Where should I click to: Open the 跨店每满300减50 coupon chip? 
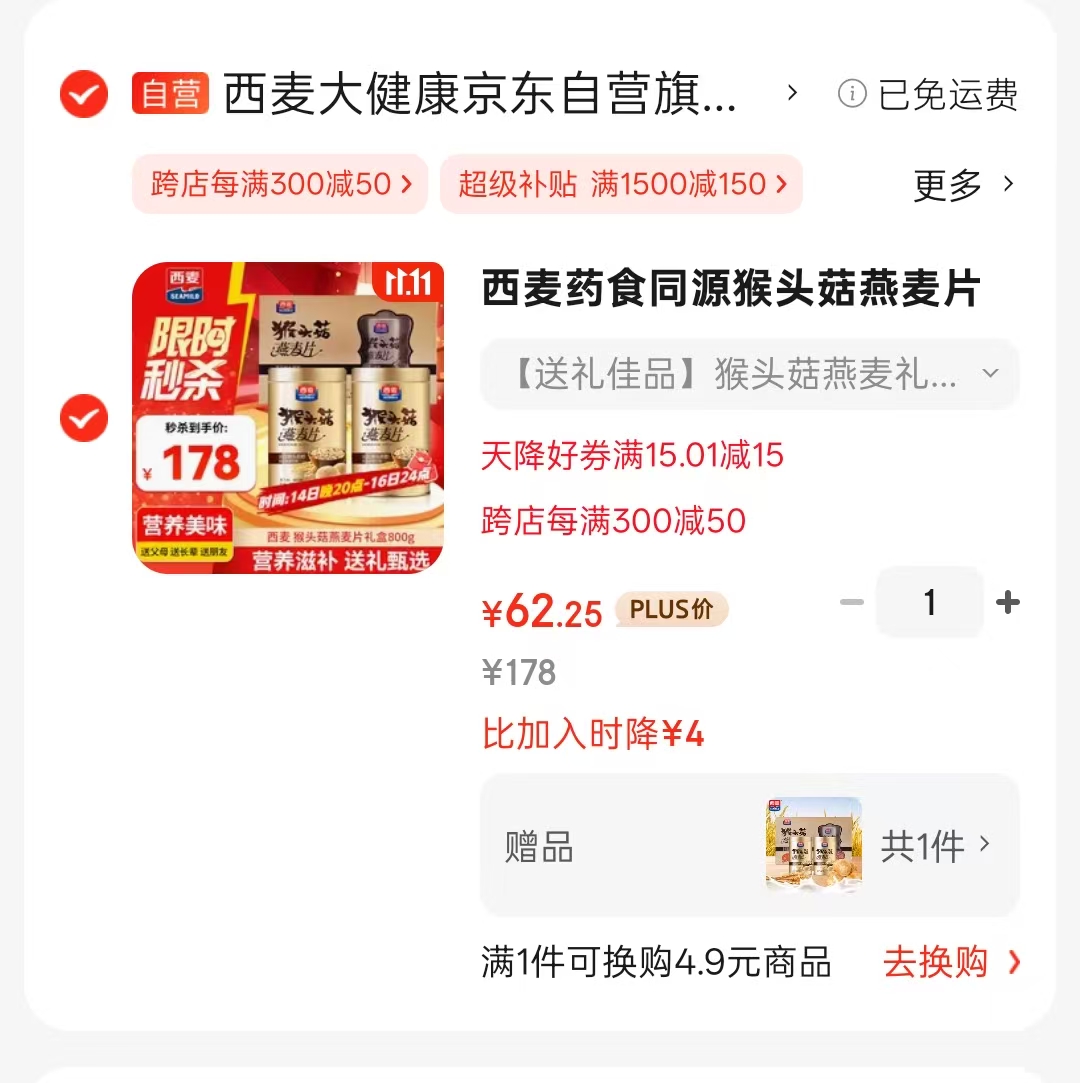[280, 184]
